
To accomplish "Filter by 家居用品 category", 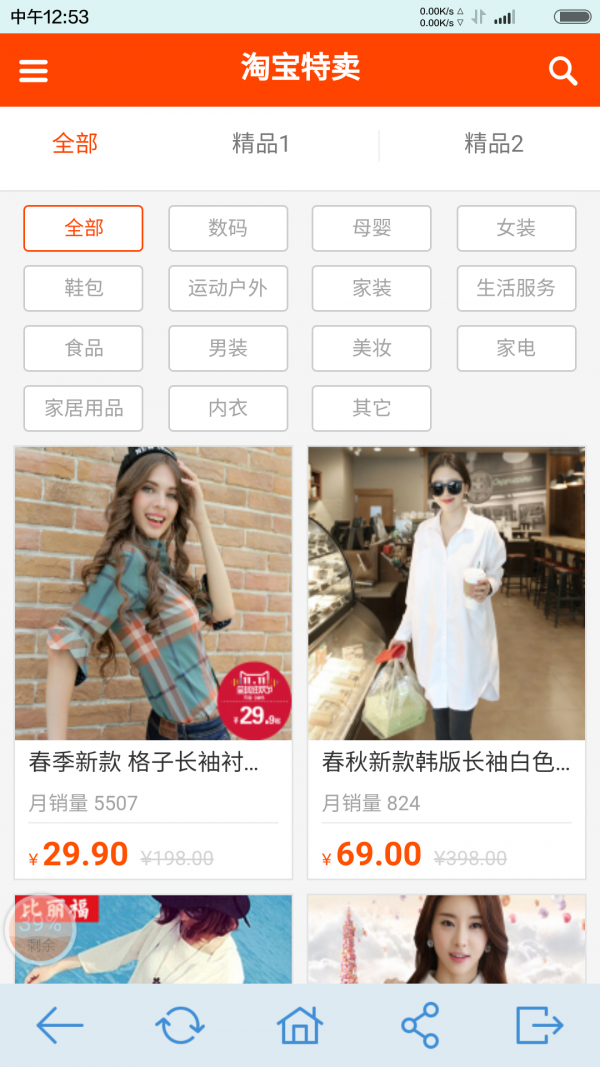I will coord(84,408).
